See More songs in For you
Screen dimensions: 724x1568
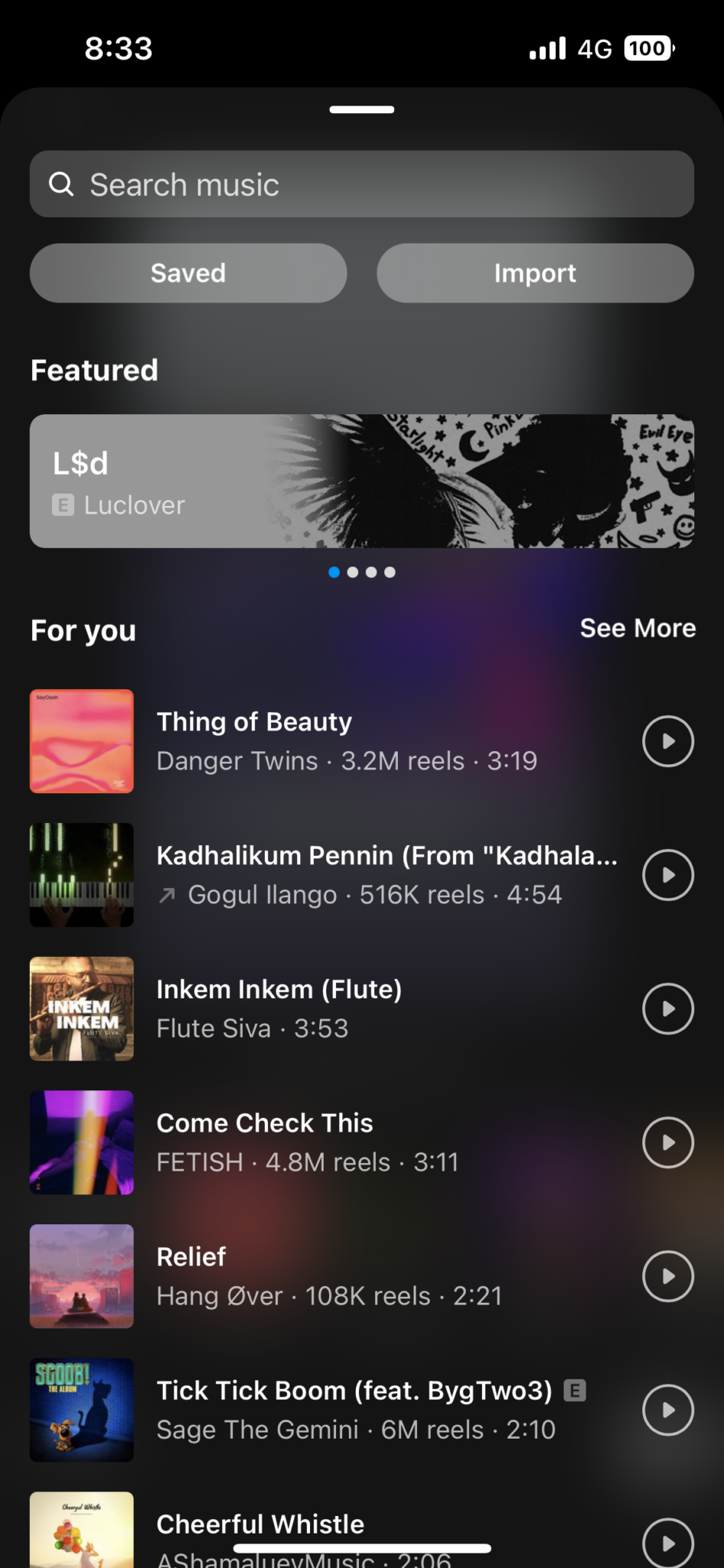point(638,628)
